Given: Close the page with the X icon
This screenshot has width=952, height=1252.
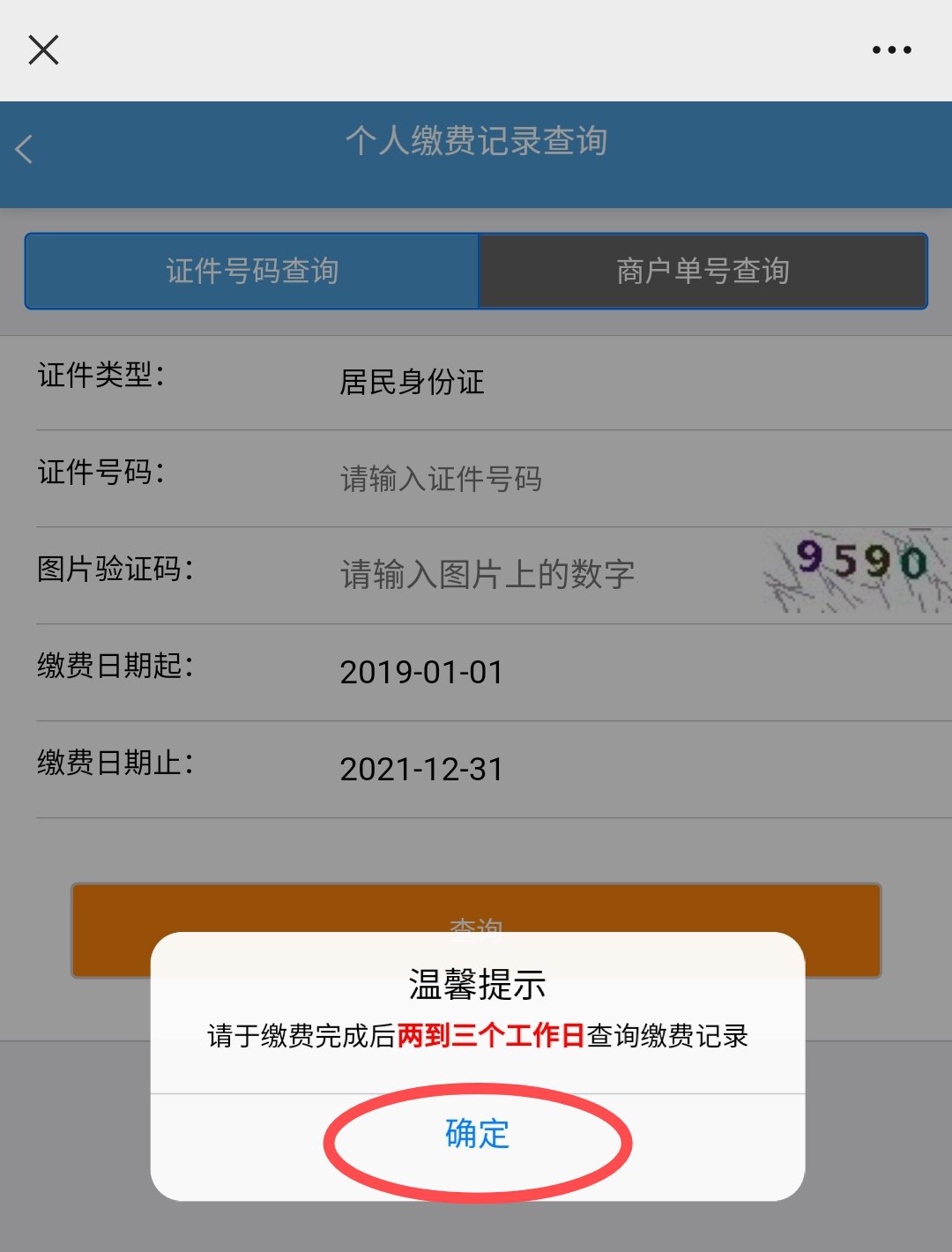Looking at the screenshot, I should [x=43, y=50].
